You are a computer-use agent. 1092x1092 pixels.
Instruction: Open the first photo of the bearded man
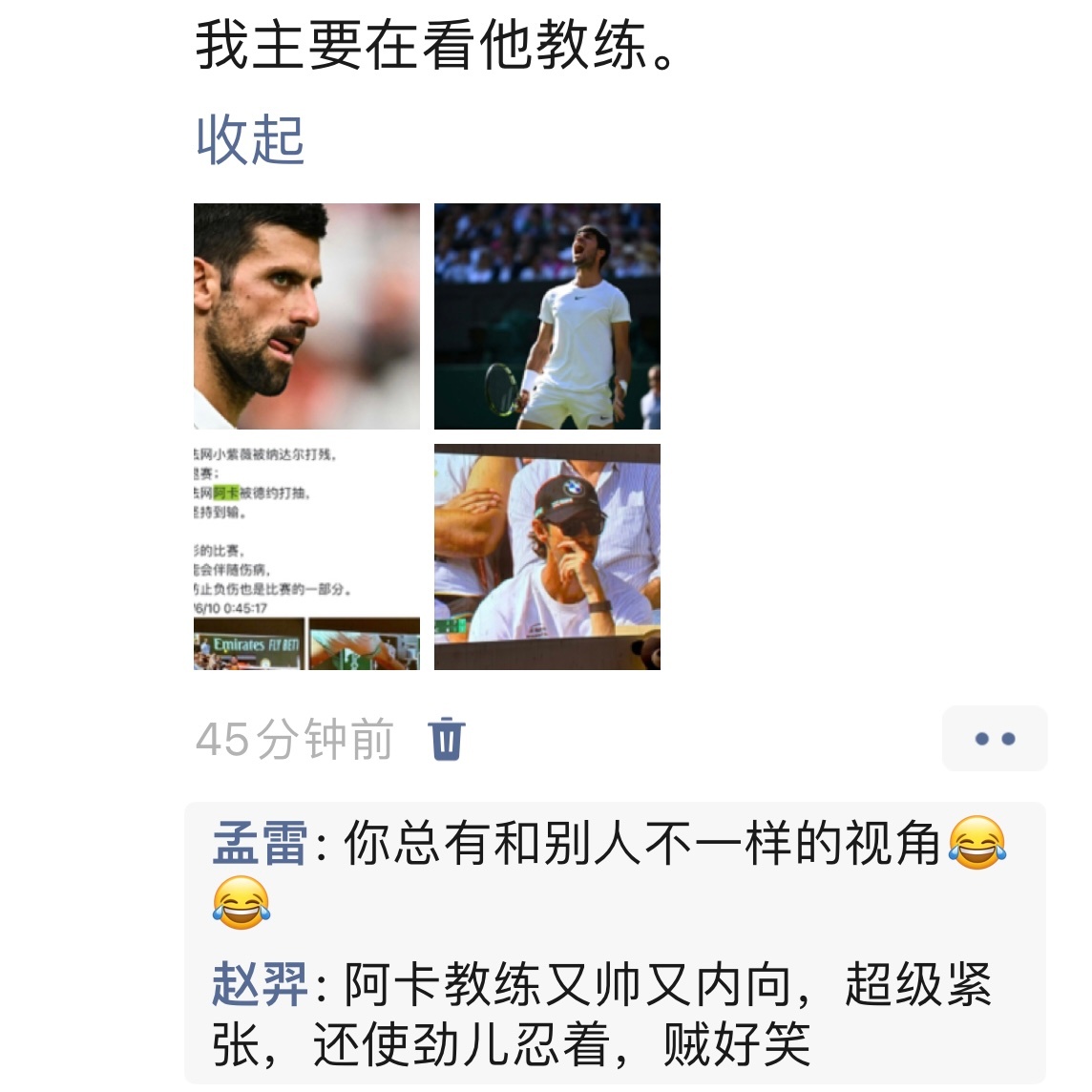pos(306,316)
